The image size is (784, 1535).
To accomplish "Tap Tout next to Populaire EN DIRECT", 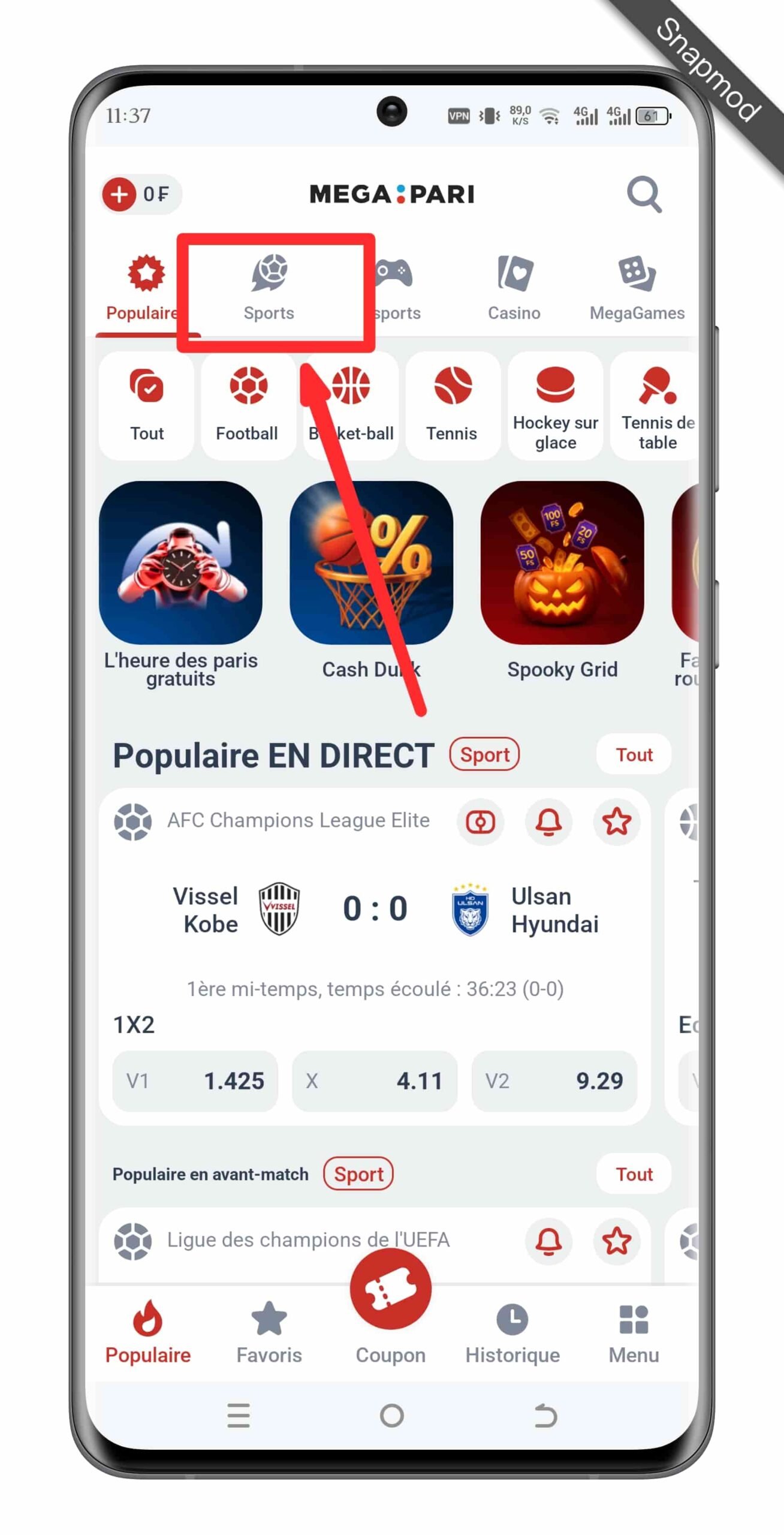I will click(x=634, y=754).
